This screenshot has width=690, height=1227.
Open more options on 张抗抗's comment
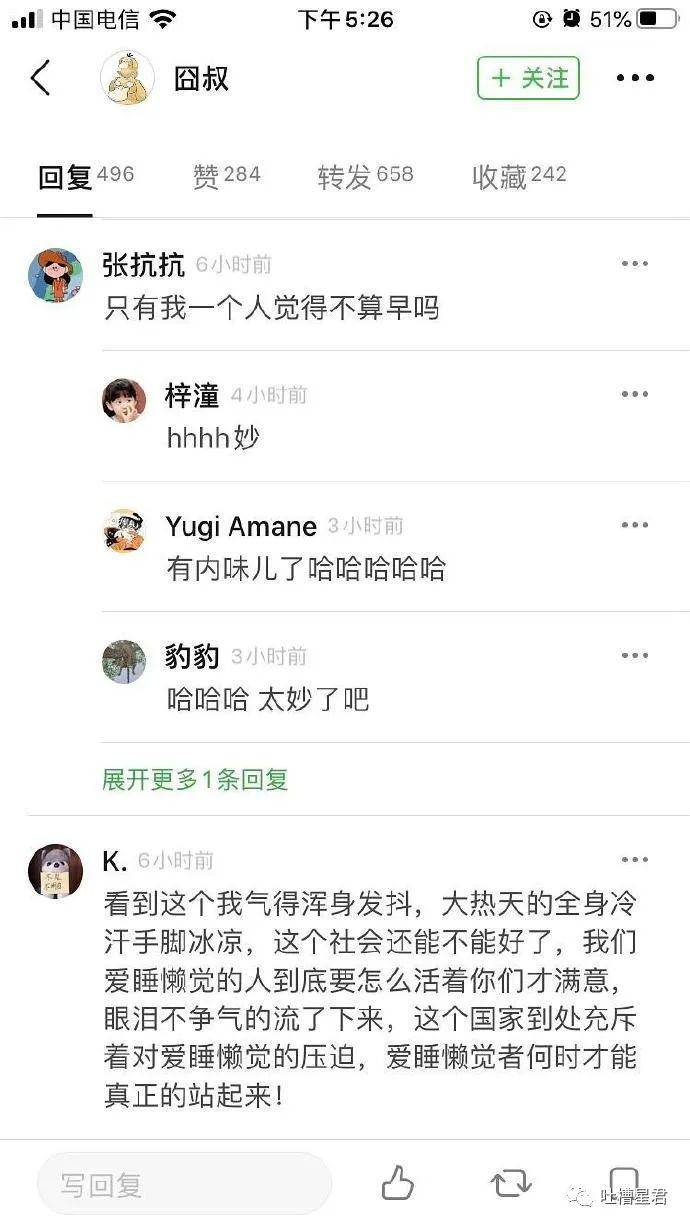coord(635,264)
